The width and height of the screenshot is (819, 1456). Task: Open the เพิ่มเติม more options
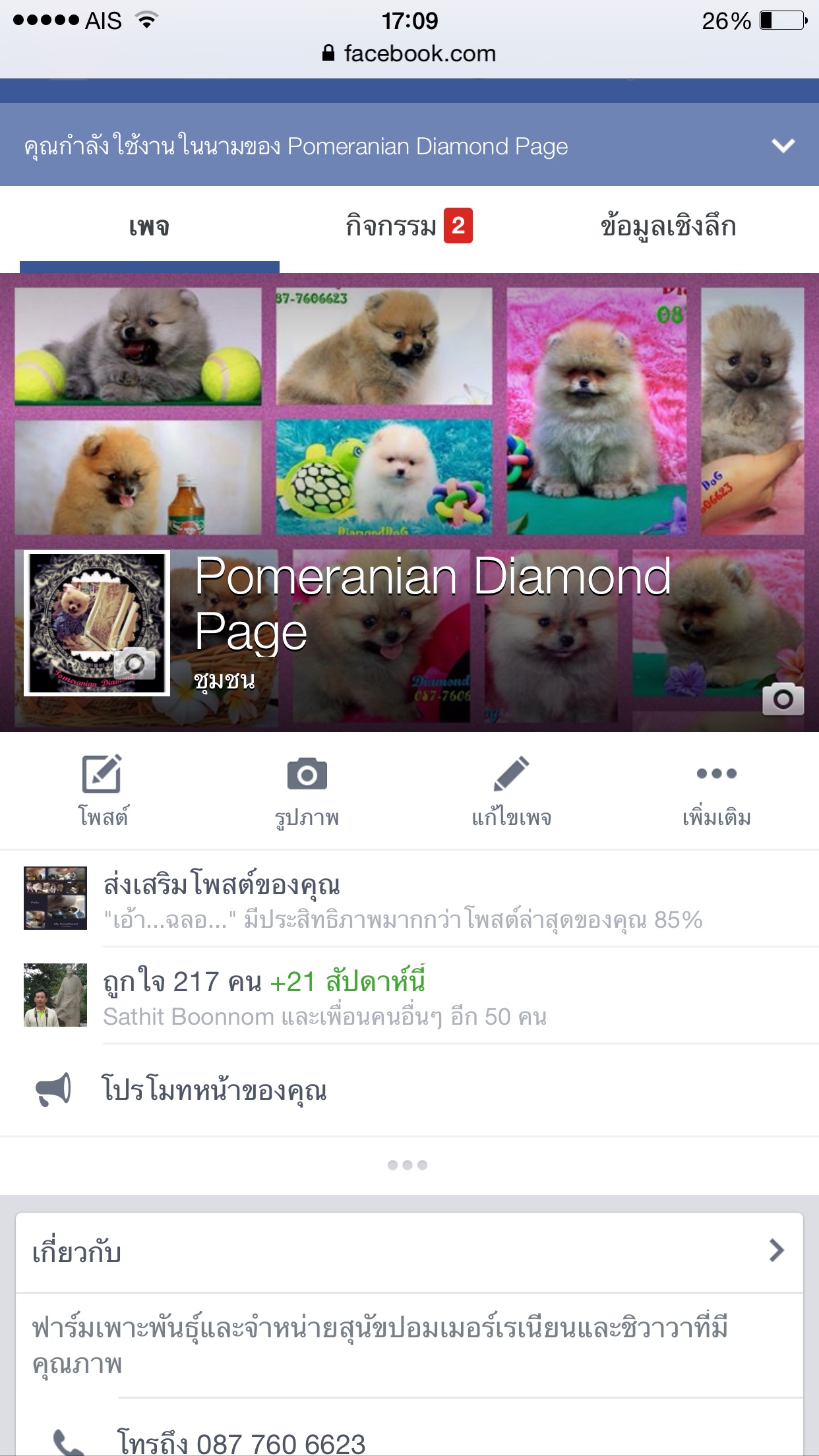pos(716,790)
